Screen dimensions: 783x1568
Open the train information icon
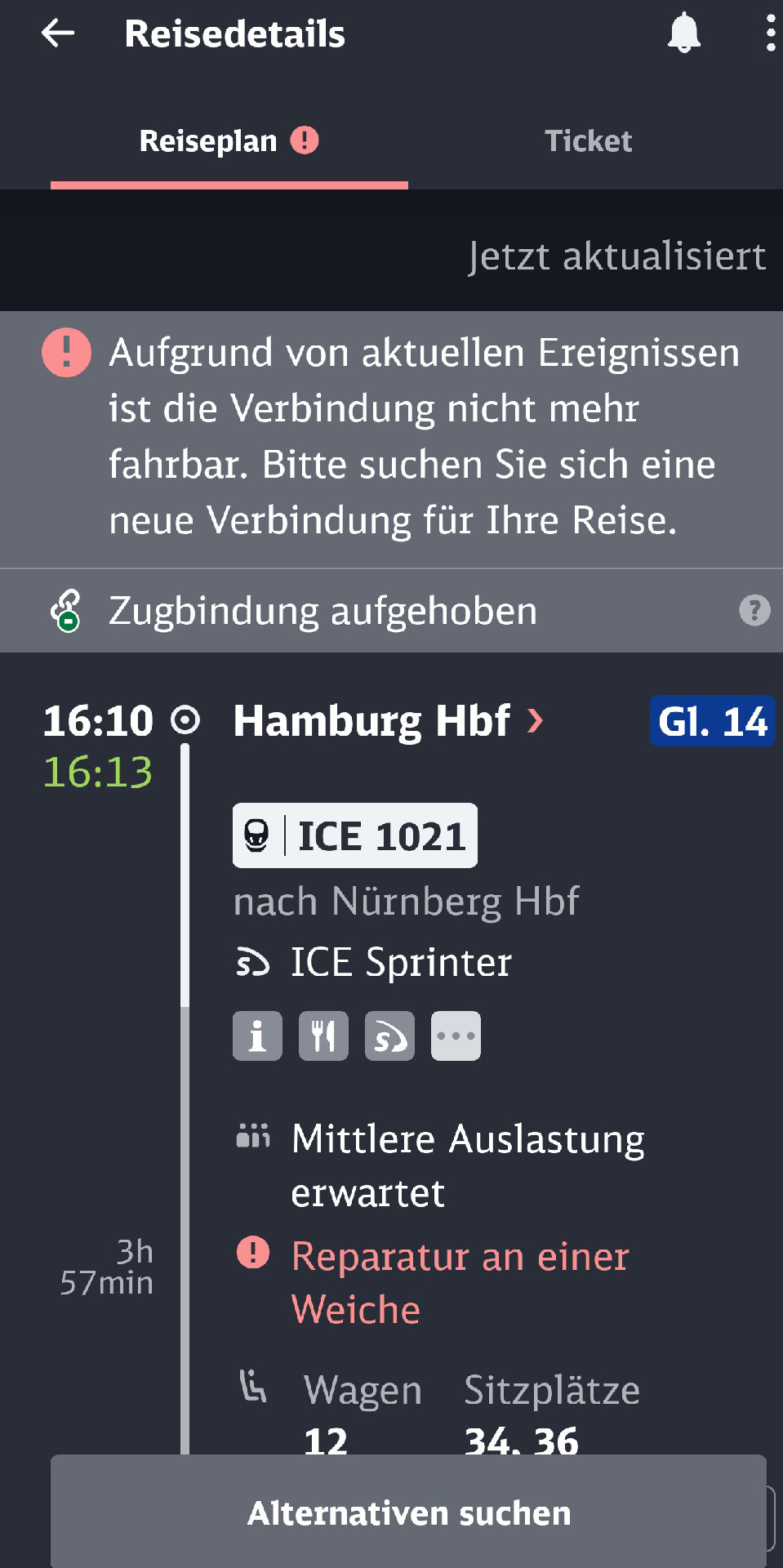tap(257, 1036)
